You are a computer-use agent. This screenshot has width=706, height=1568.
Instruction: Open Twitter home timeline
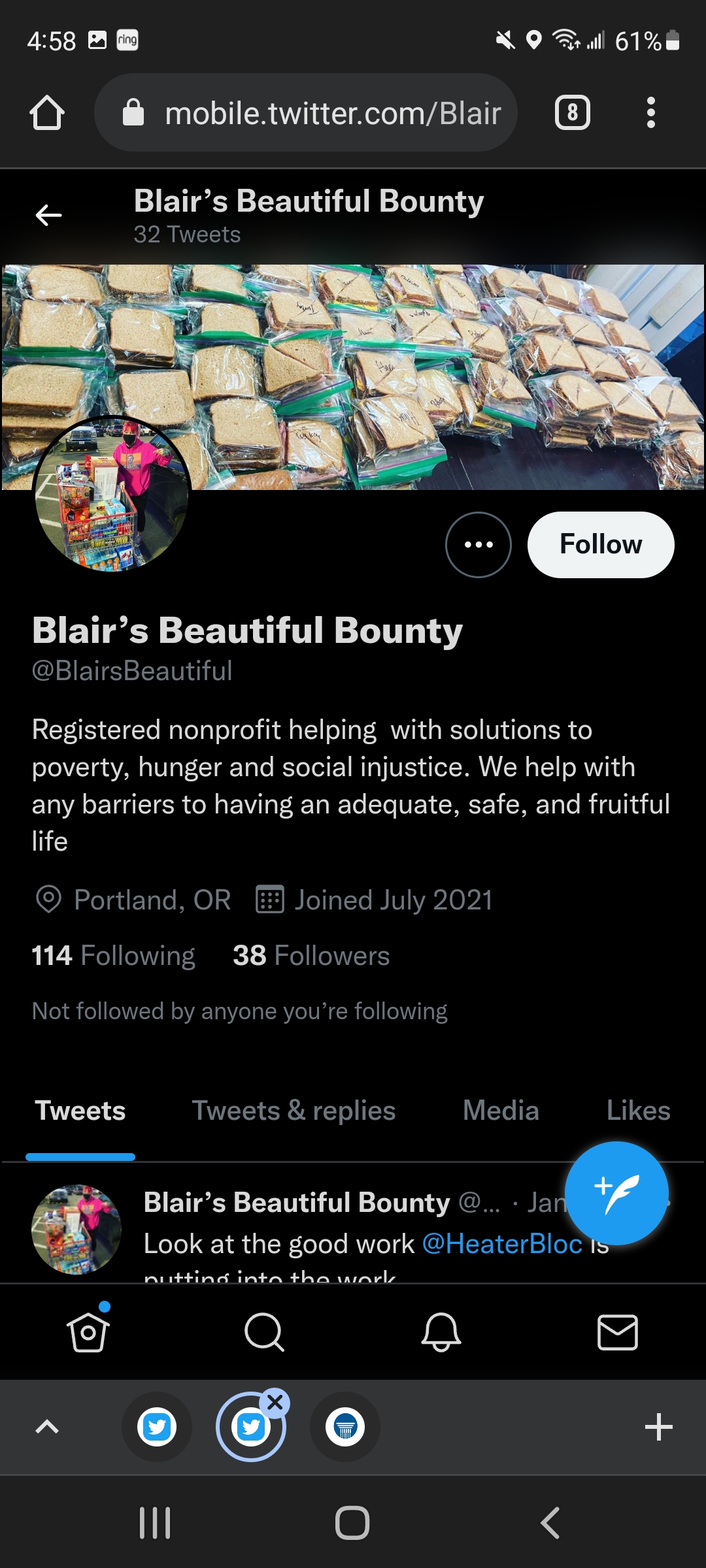point(88,1332)
